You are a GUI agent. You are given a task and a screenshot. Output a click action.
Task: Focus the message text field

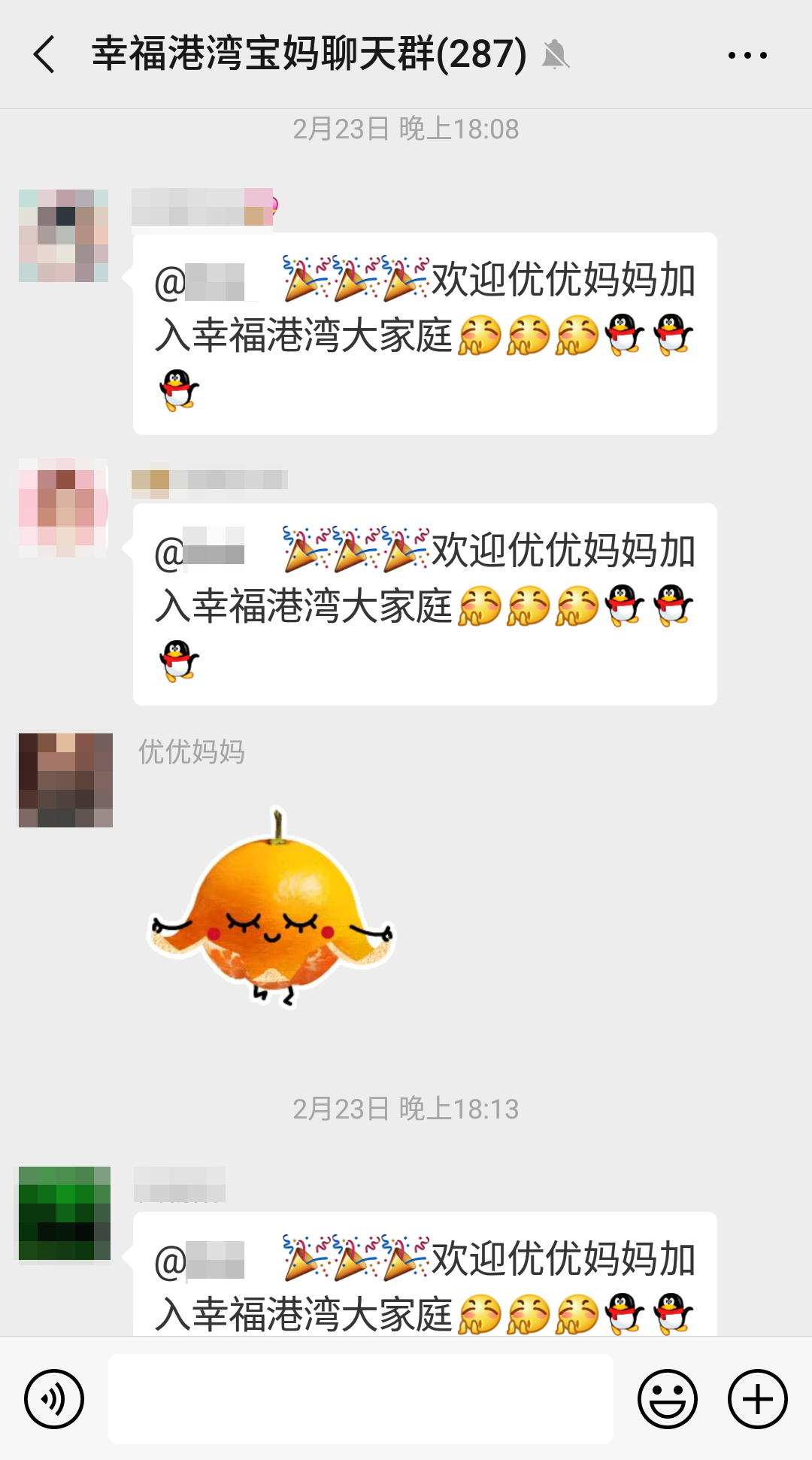pyautogui.click(x=361, y=1398)
